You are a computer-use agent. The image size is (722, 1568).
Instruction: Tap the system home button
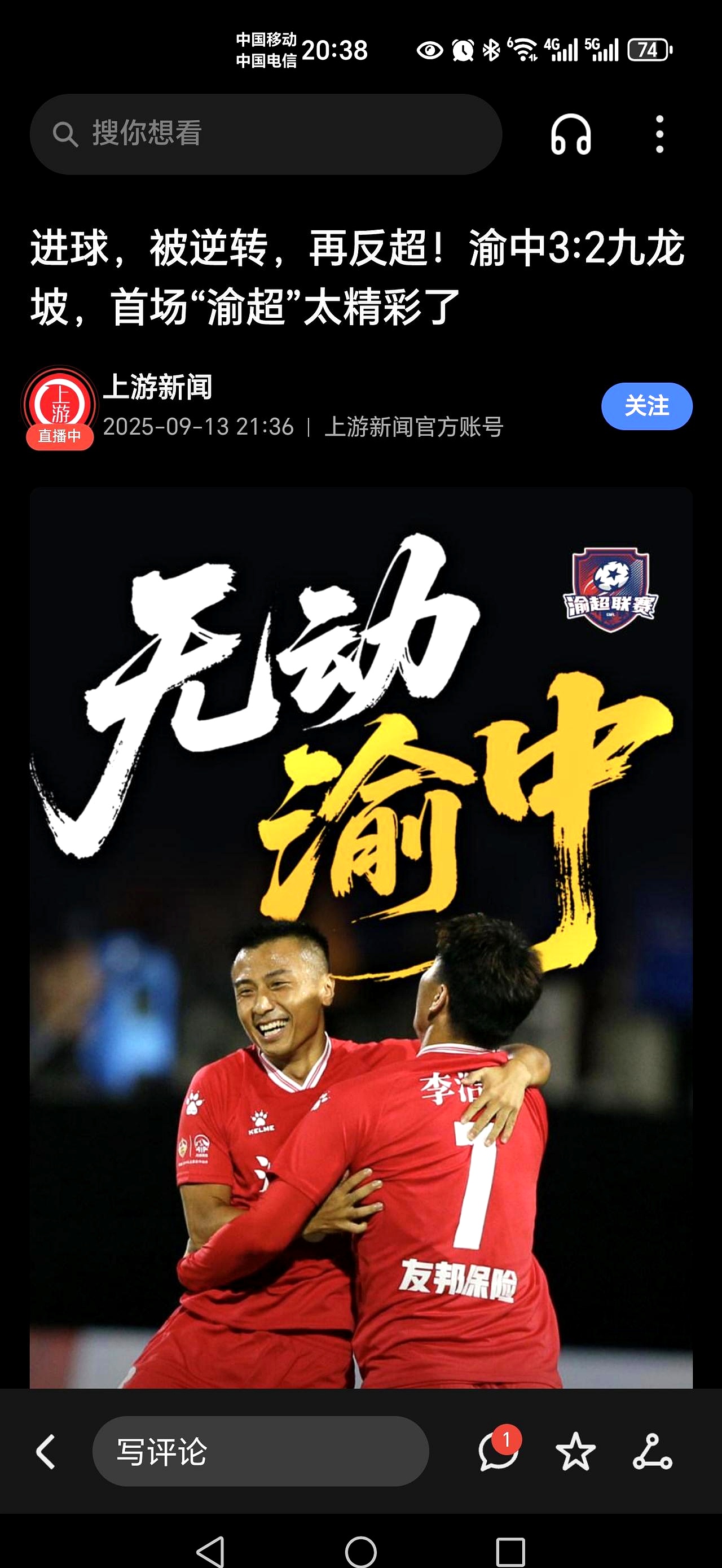[x=360, y=1551]
